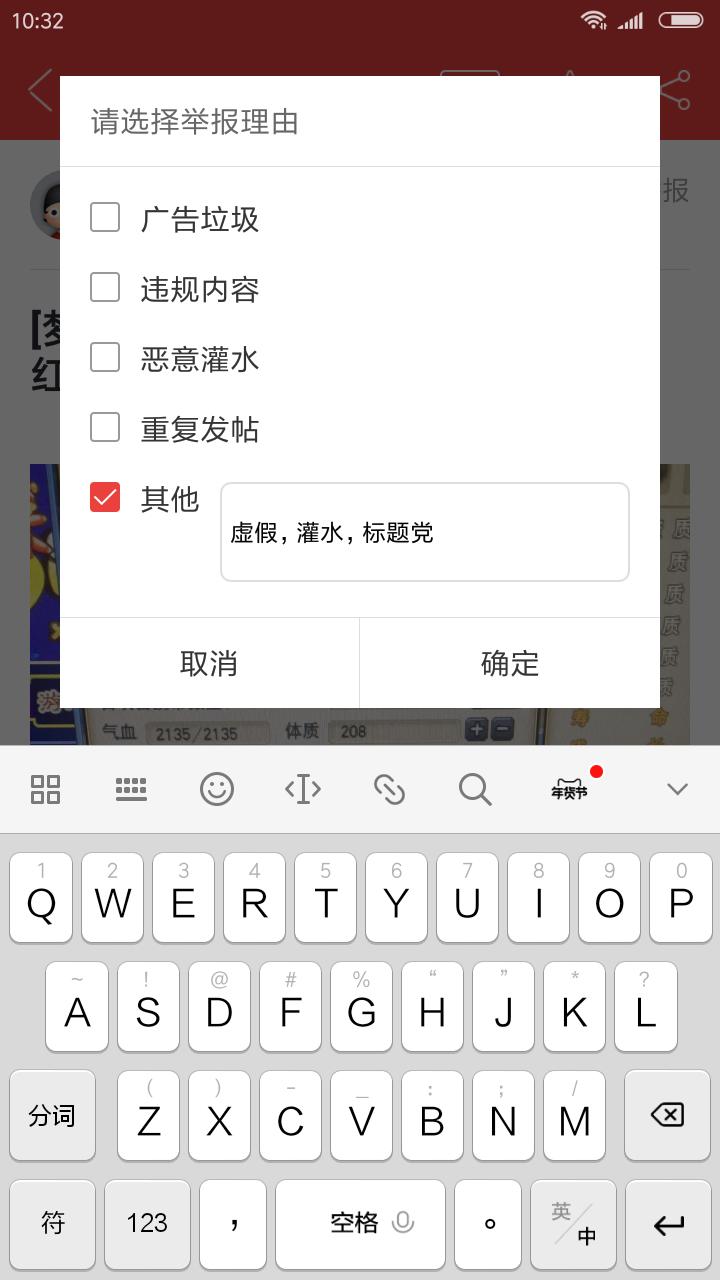Uncheck the 其他 option

pos(105,497)
